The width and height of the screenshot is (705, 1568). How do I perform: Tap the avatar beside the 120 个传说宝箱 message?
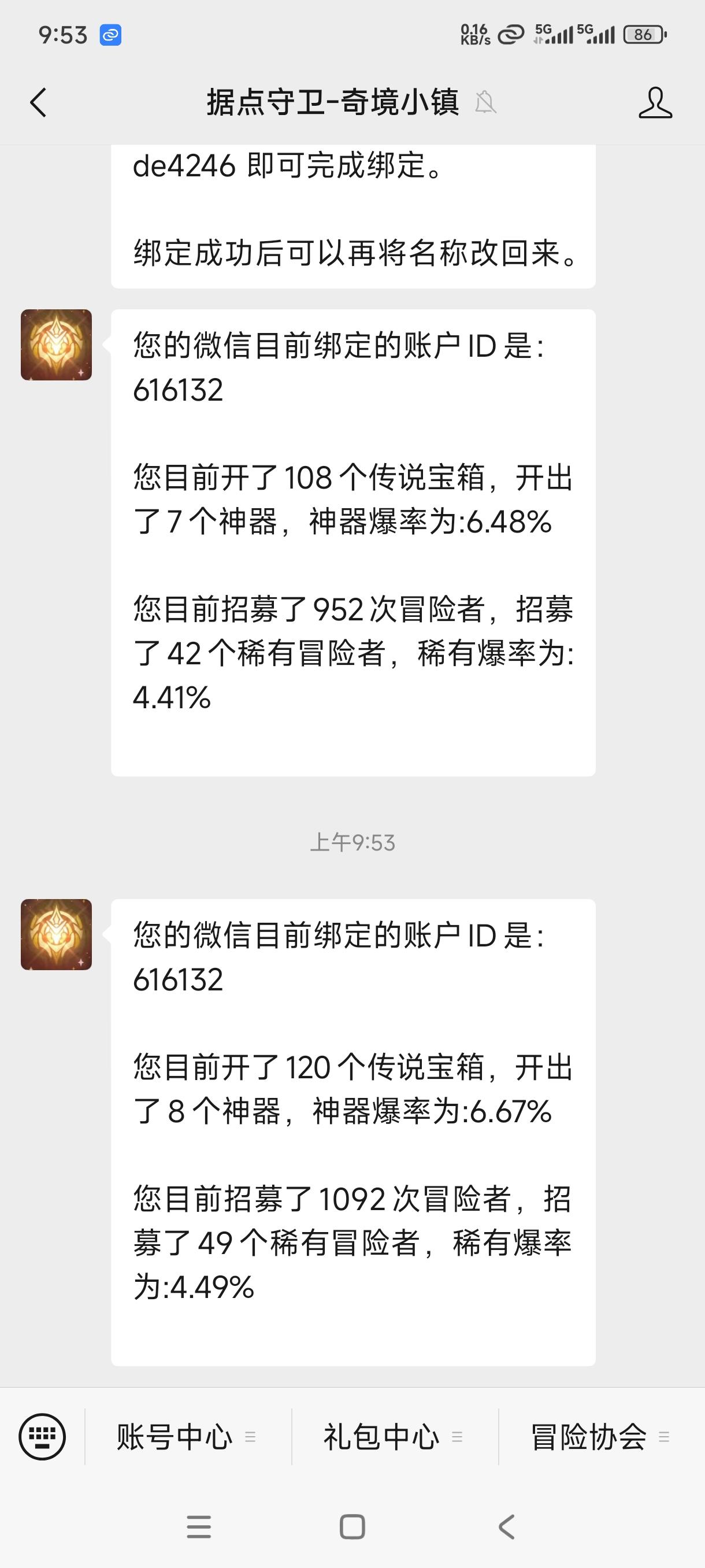pos(57,934)
